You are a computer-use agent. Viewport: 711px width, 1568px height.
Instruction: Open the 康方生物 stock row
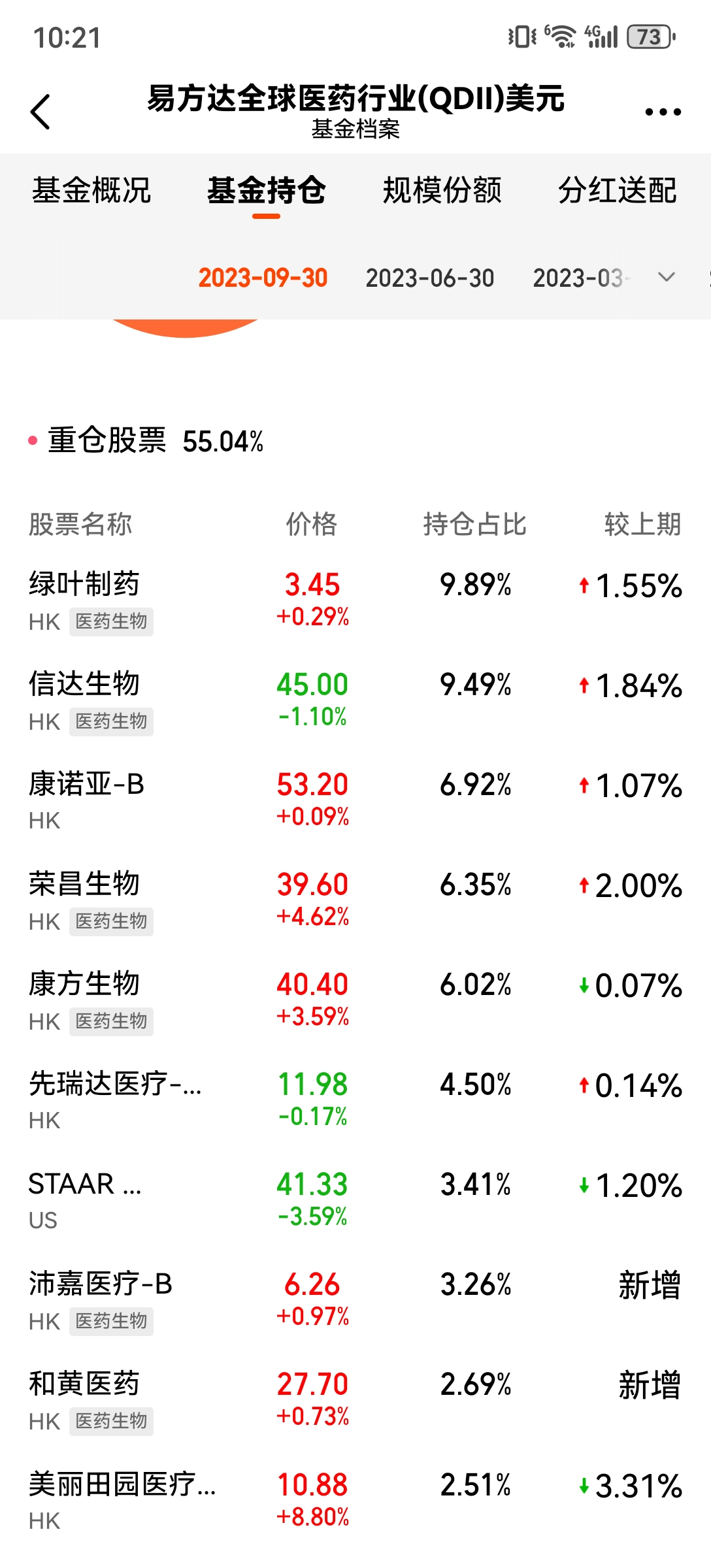coord(355,1001)
